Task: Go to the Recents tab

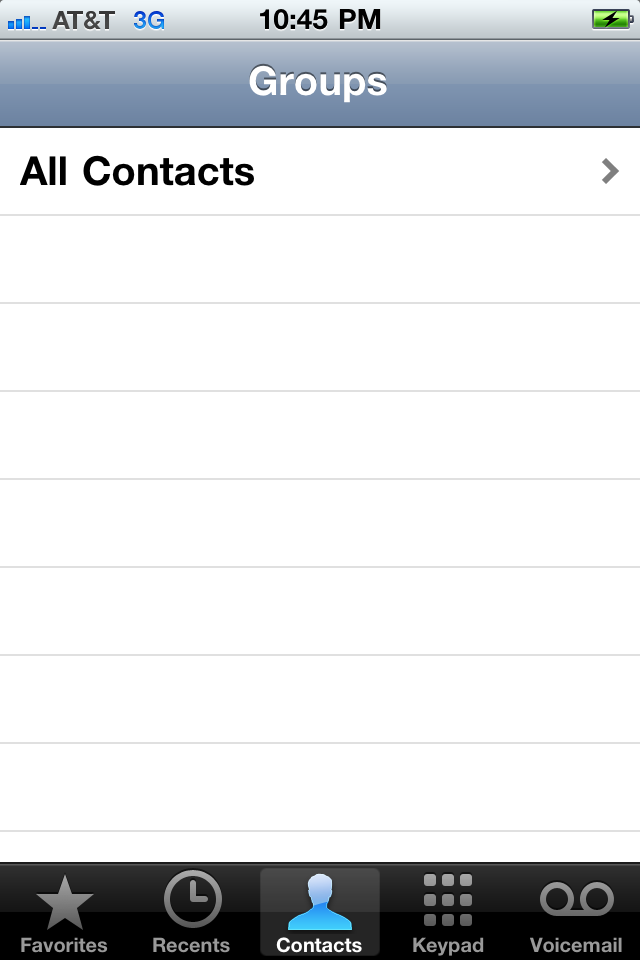Action: [x=191, y=912]
